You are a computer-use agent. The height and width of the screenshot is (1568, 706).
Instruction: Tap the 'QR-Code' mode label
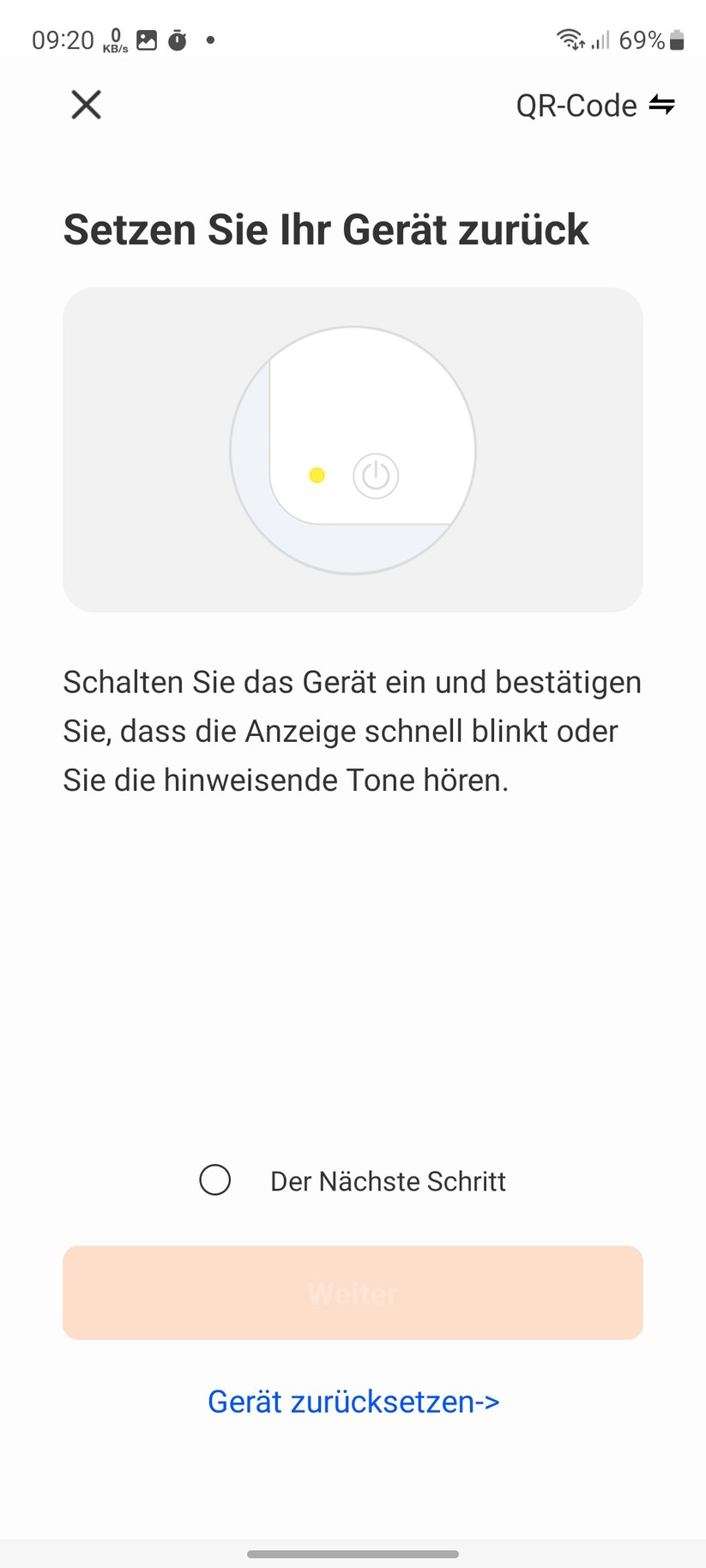pos(576,105)
